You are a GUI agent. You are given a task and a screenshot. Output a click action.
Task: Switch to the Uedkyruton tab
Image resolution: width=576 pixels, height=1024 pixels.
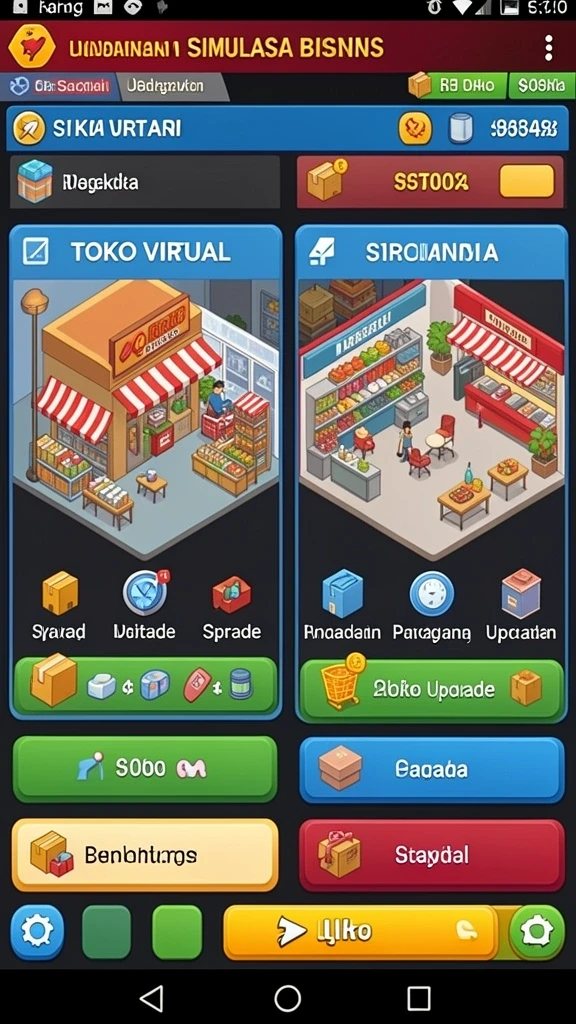165,86
